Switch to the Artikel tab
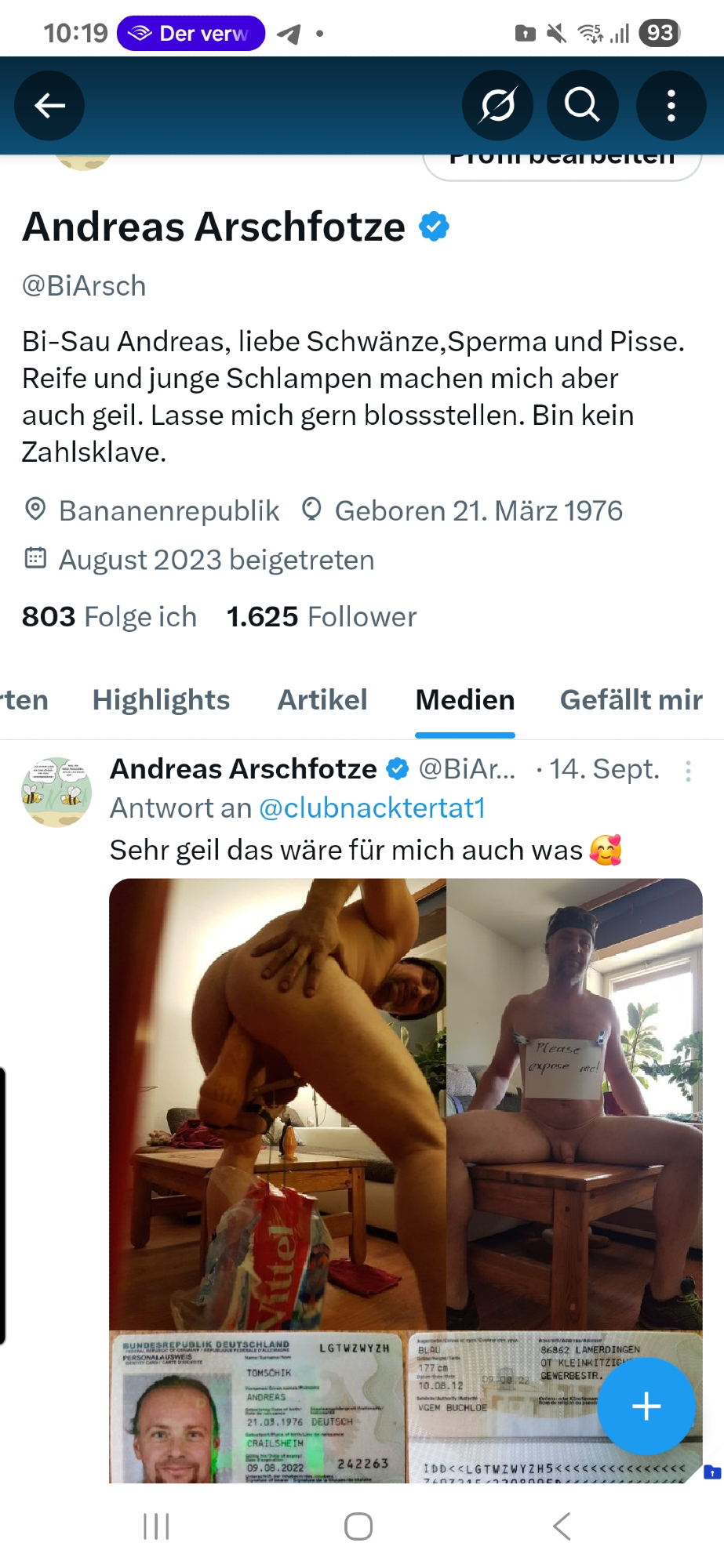This screenshot has width=724, height=1568. [x=322, y=700]
